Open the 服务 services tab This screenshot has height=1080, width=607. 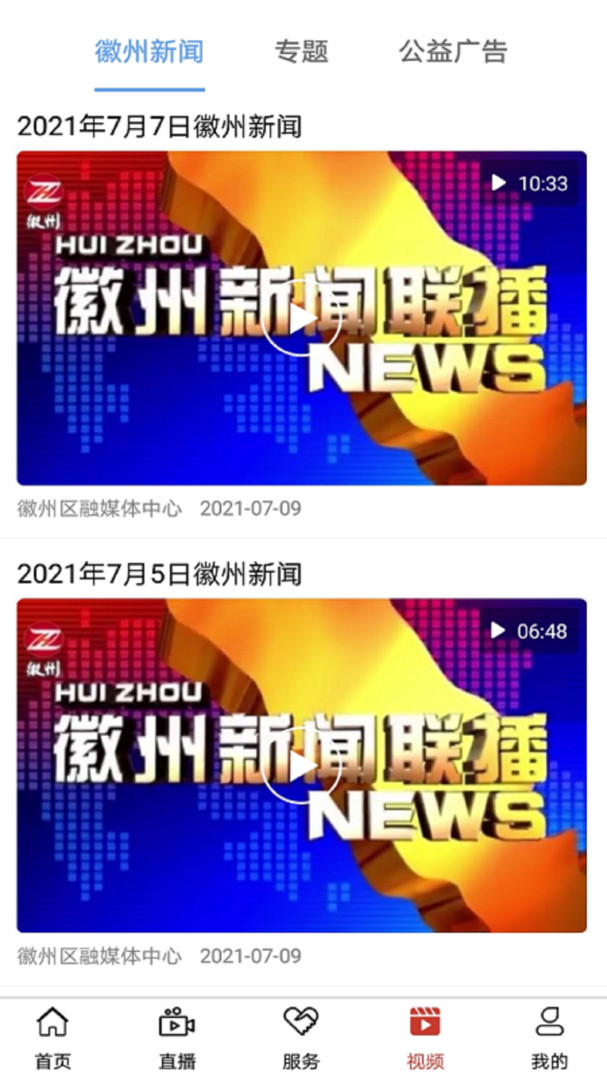(301, 1038)
